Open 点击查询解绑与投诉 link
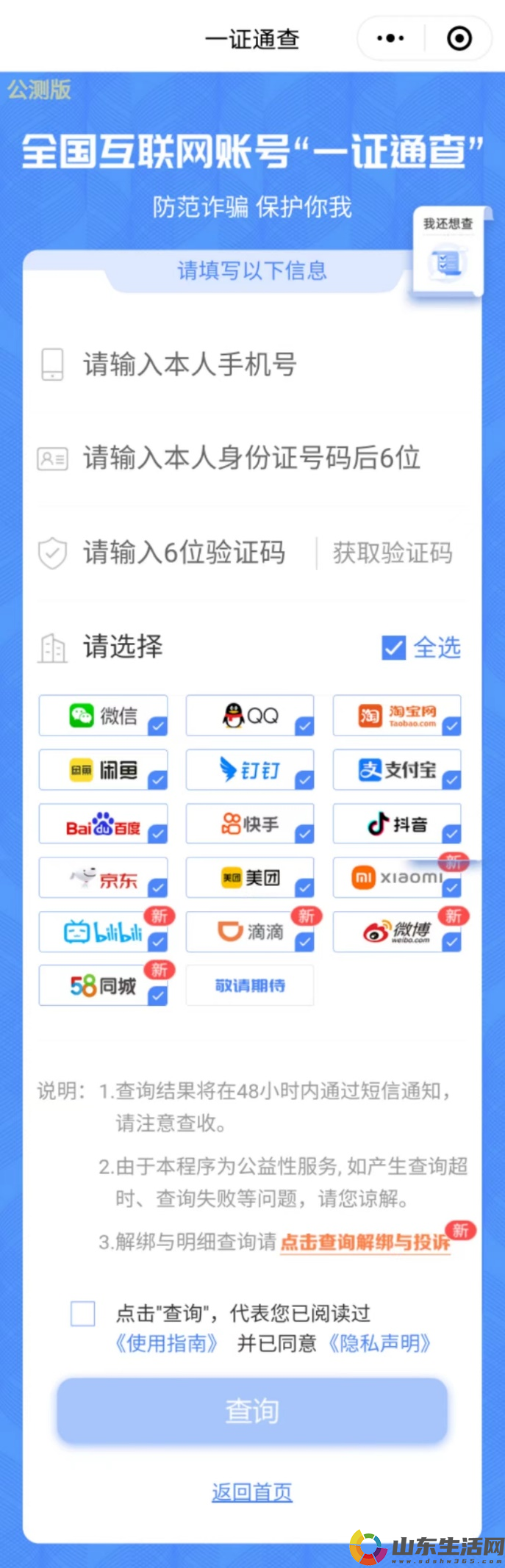The height and width of the screenshot is (1568, 505). pyautogui.click(x=365, y=1242)
